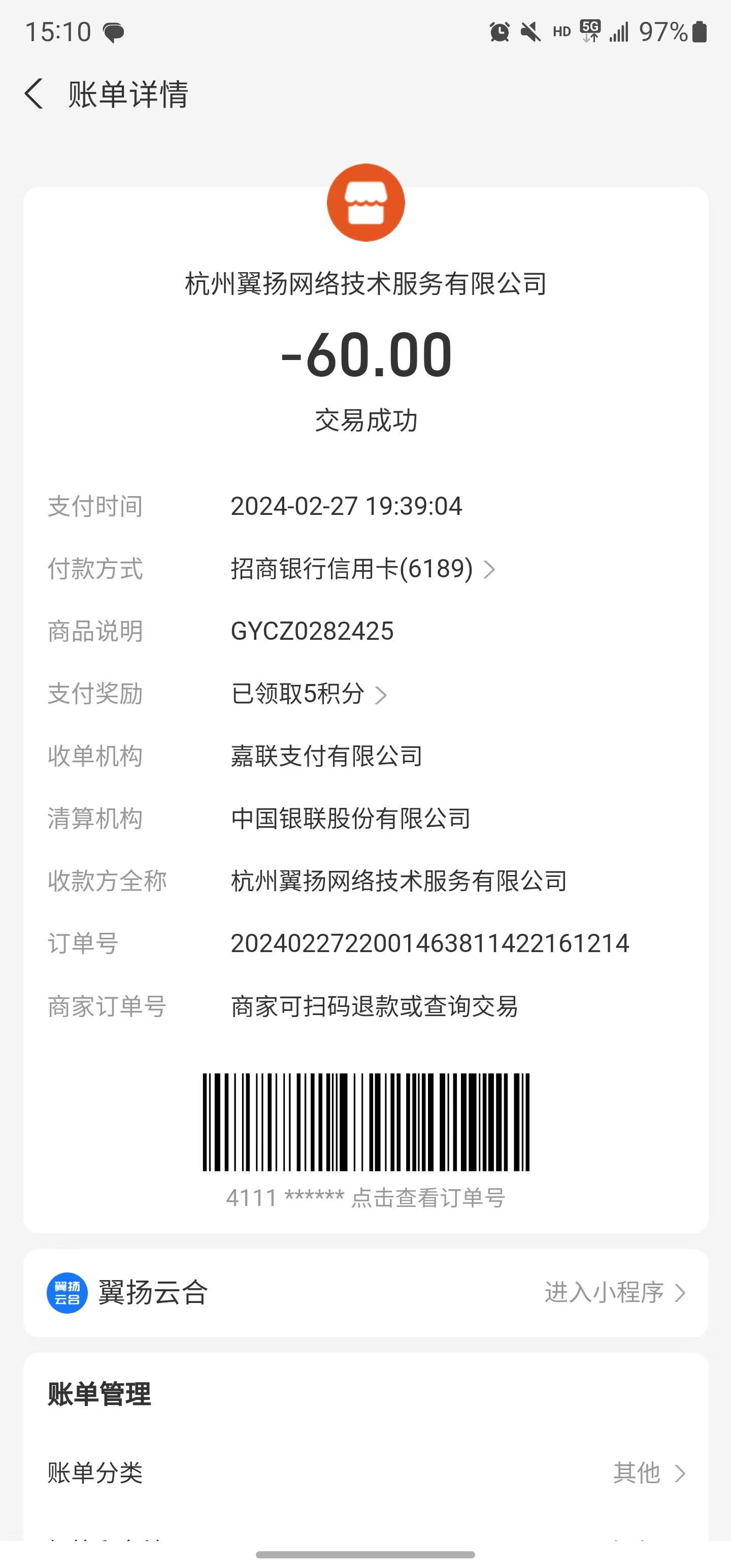The height and width of the screenshot is (1568, 731).
Task: Change 账单分类 category from 其他
Action: pos(648,1473)
